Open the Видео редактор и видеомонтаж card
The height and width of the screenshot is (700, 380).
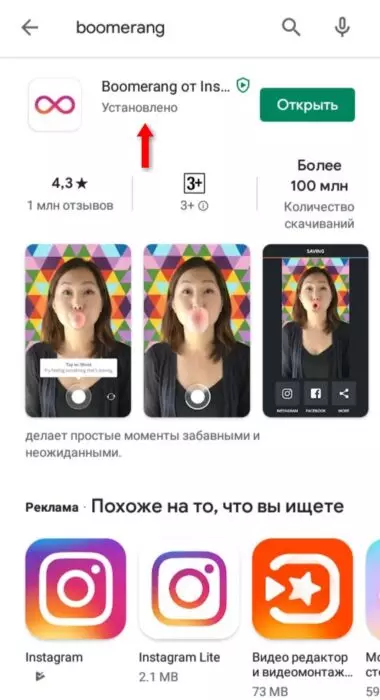303,616
